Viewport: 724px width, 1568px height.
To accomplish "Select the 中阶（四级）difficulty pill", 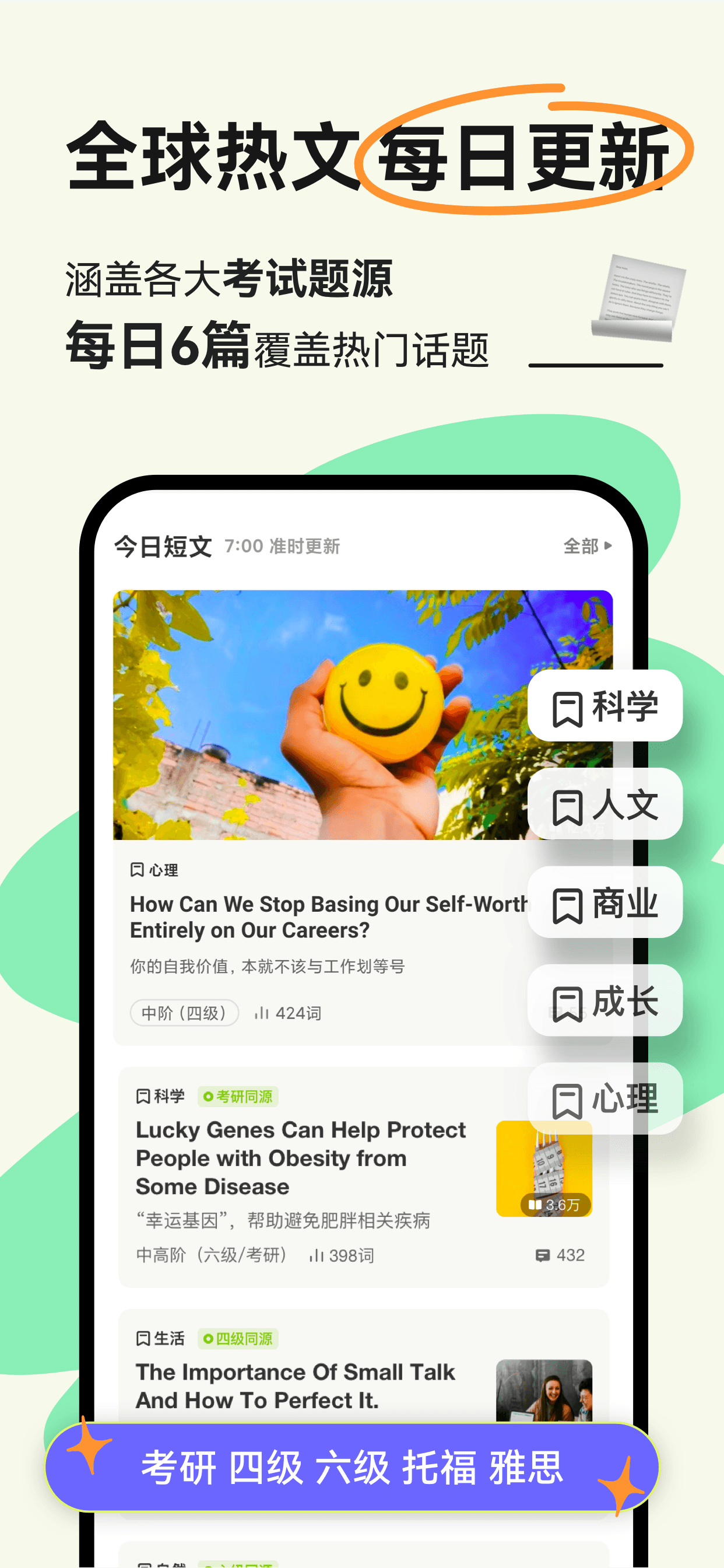I will [184, 1012].
